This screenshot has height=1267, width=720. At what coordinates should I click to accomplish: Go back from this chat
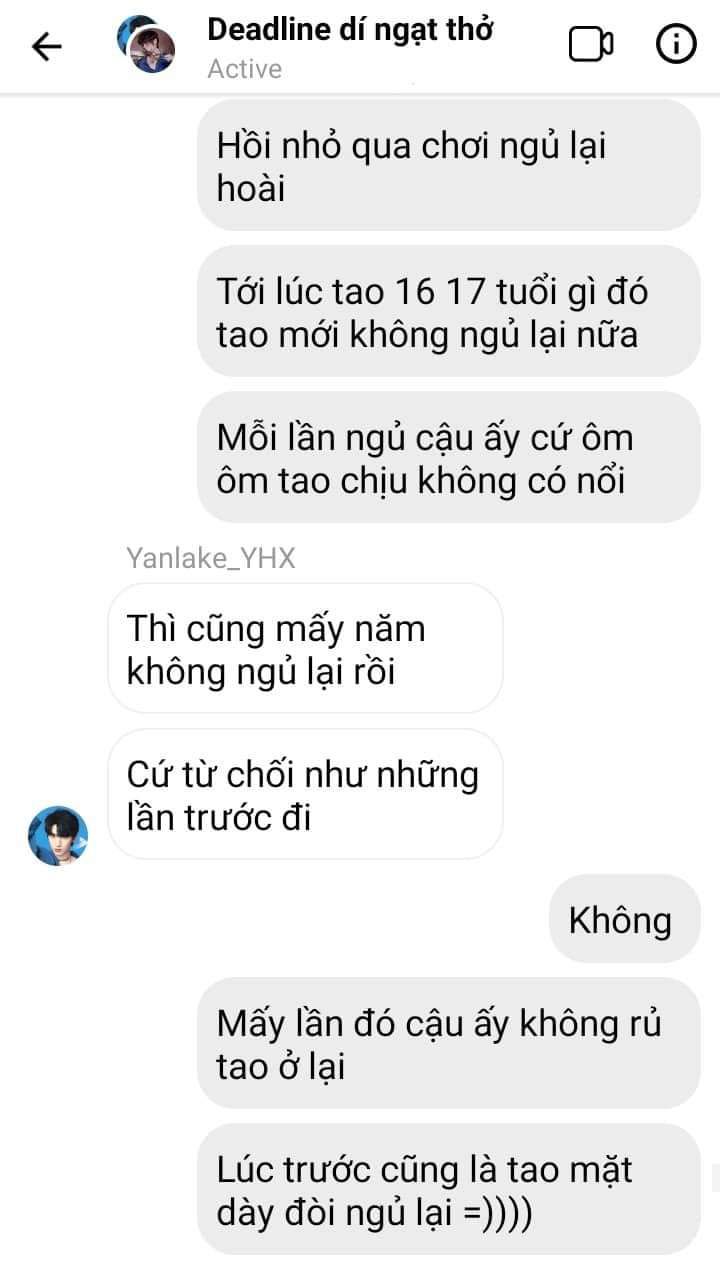(x=47, y=46)
